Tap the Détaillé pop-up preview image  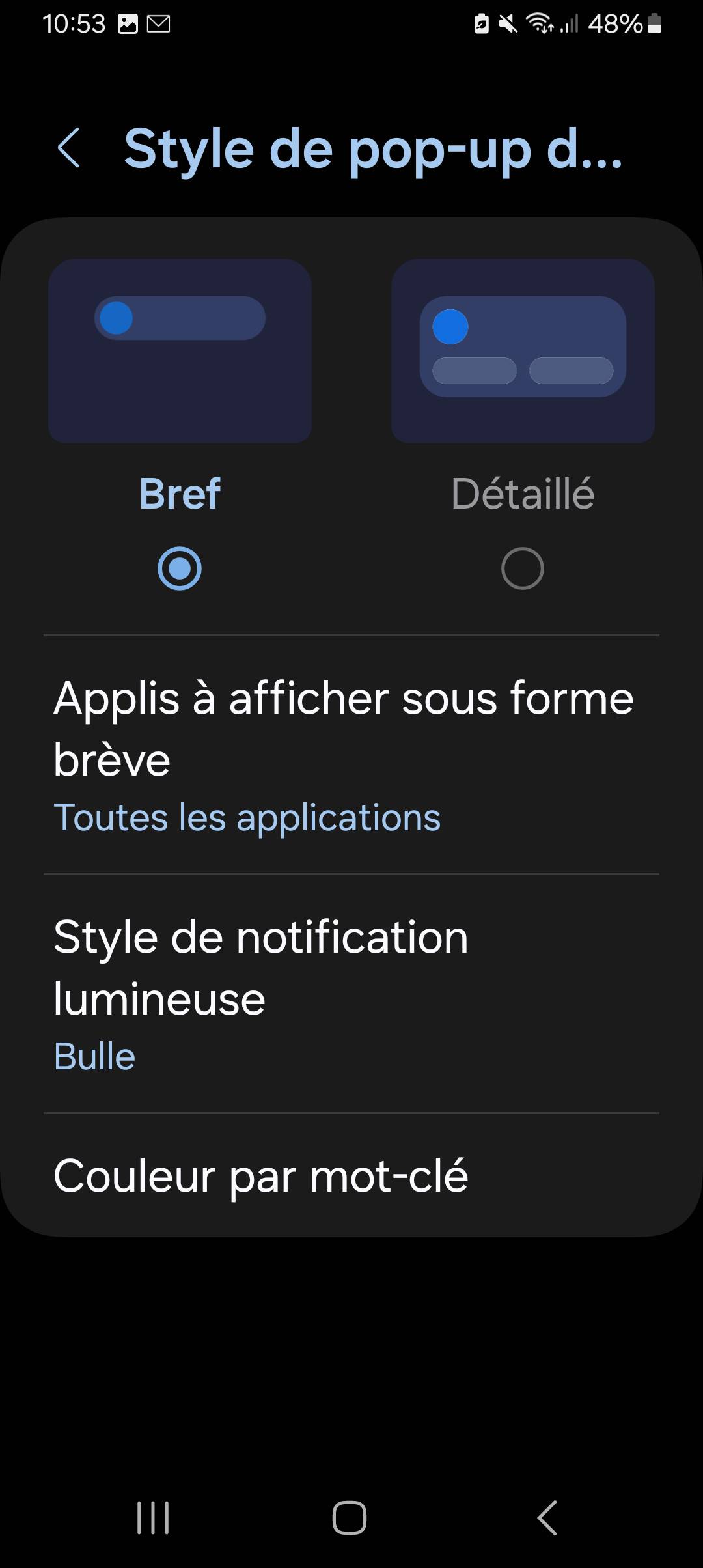coord(523,351)
